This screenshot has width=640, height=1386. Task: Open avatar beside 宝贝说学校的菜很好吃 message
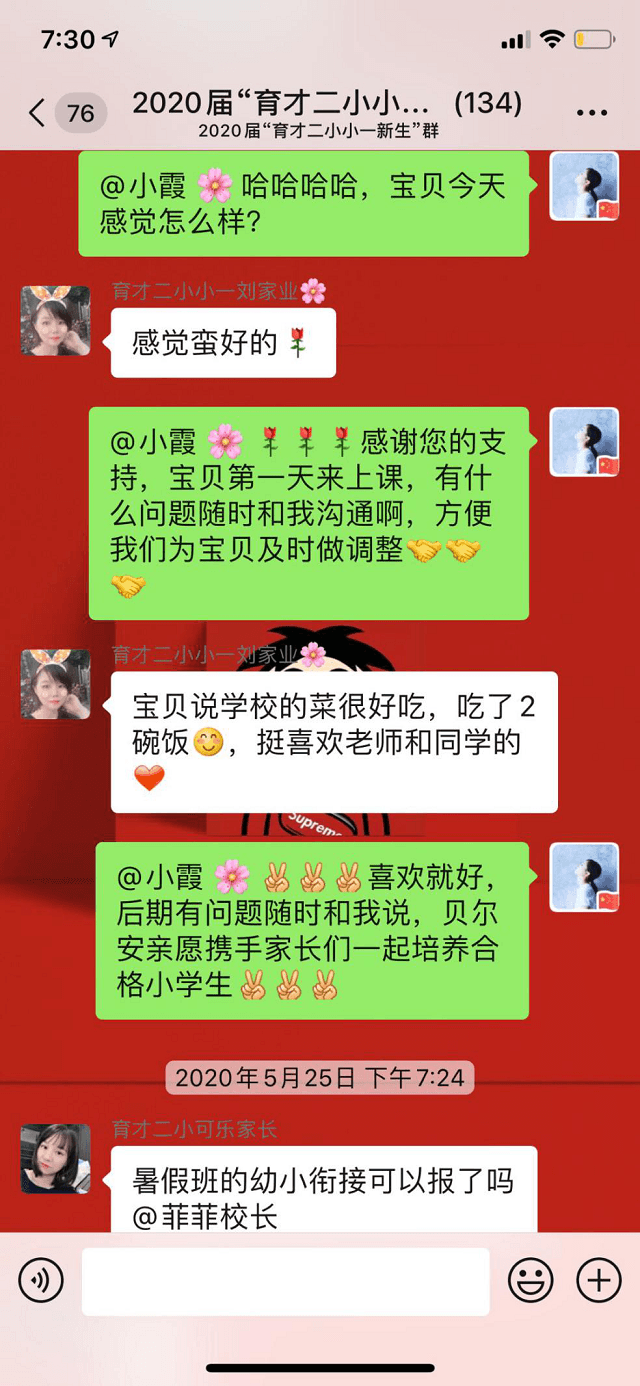(55, 684)
